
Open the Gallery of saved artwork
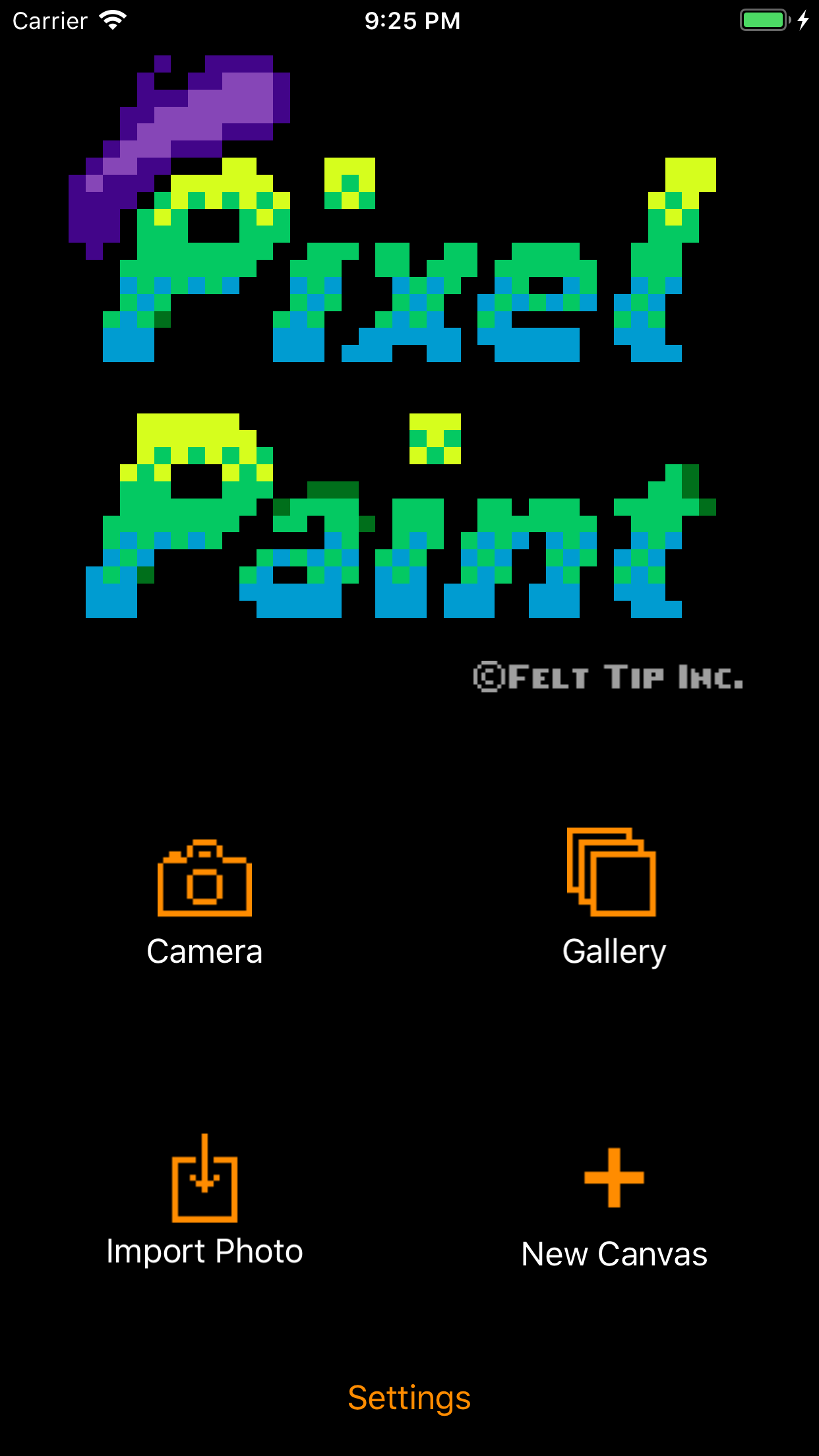click(614, 898)
